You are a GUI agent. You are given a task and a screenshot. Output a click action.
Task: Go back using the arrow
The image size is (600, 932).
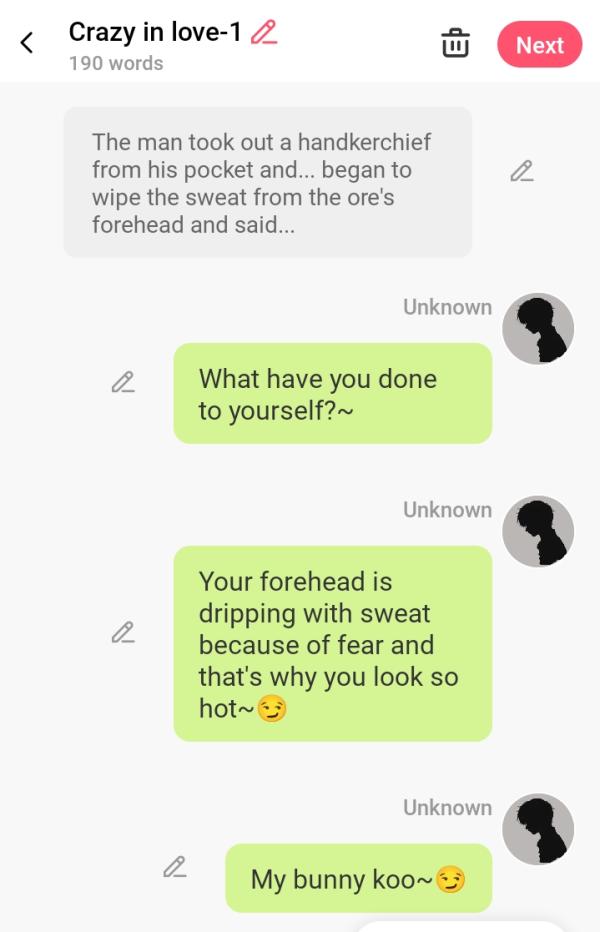tap(27, 43)
